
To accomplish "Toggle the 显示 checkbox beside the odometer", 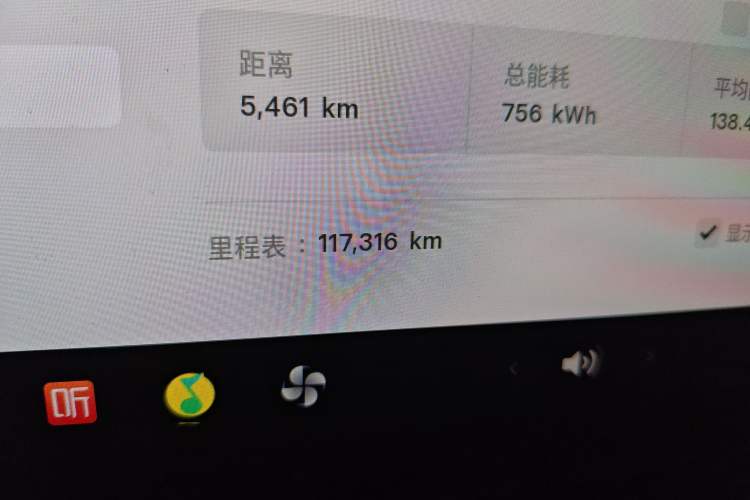I will (x=708, y=234).
